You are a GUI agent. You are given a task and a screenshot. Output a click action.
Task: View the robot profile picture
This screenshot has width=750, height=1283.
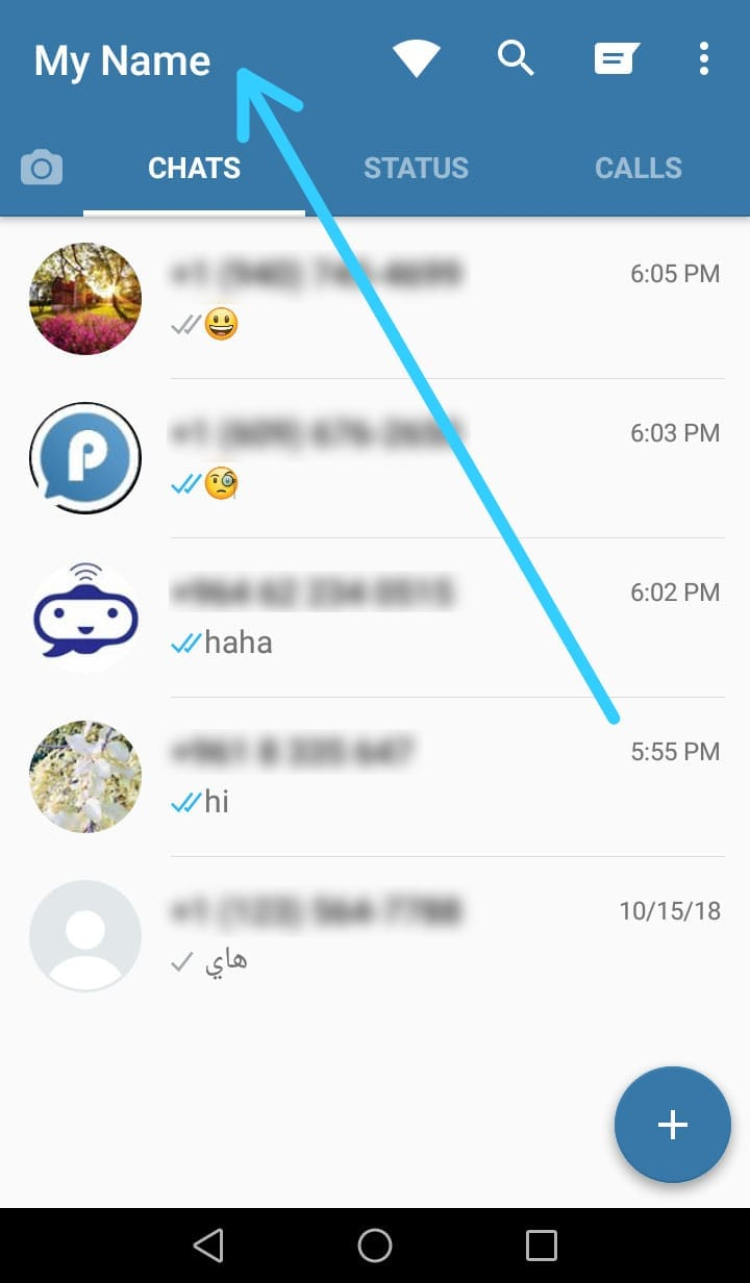(x=85, y=616)
